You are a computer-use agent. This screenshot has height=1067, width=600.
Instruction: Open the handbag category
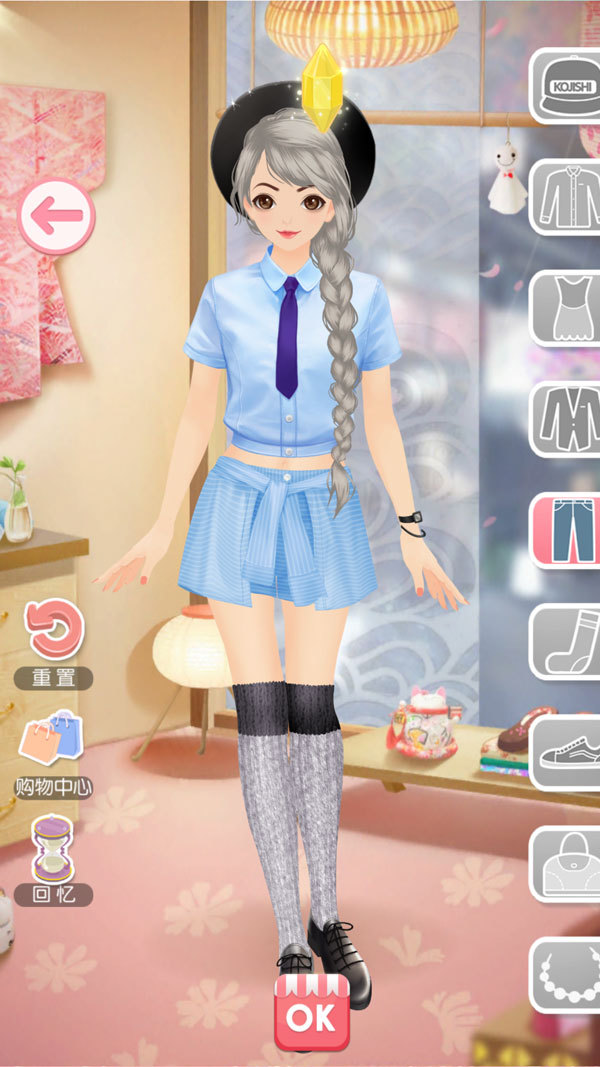point(565,864)
